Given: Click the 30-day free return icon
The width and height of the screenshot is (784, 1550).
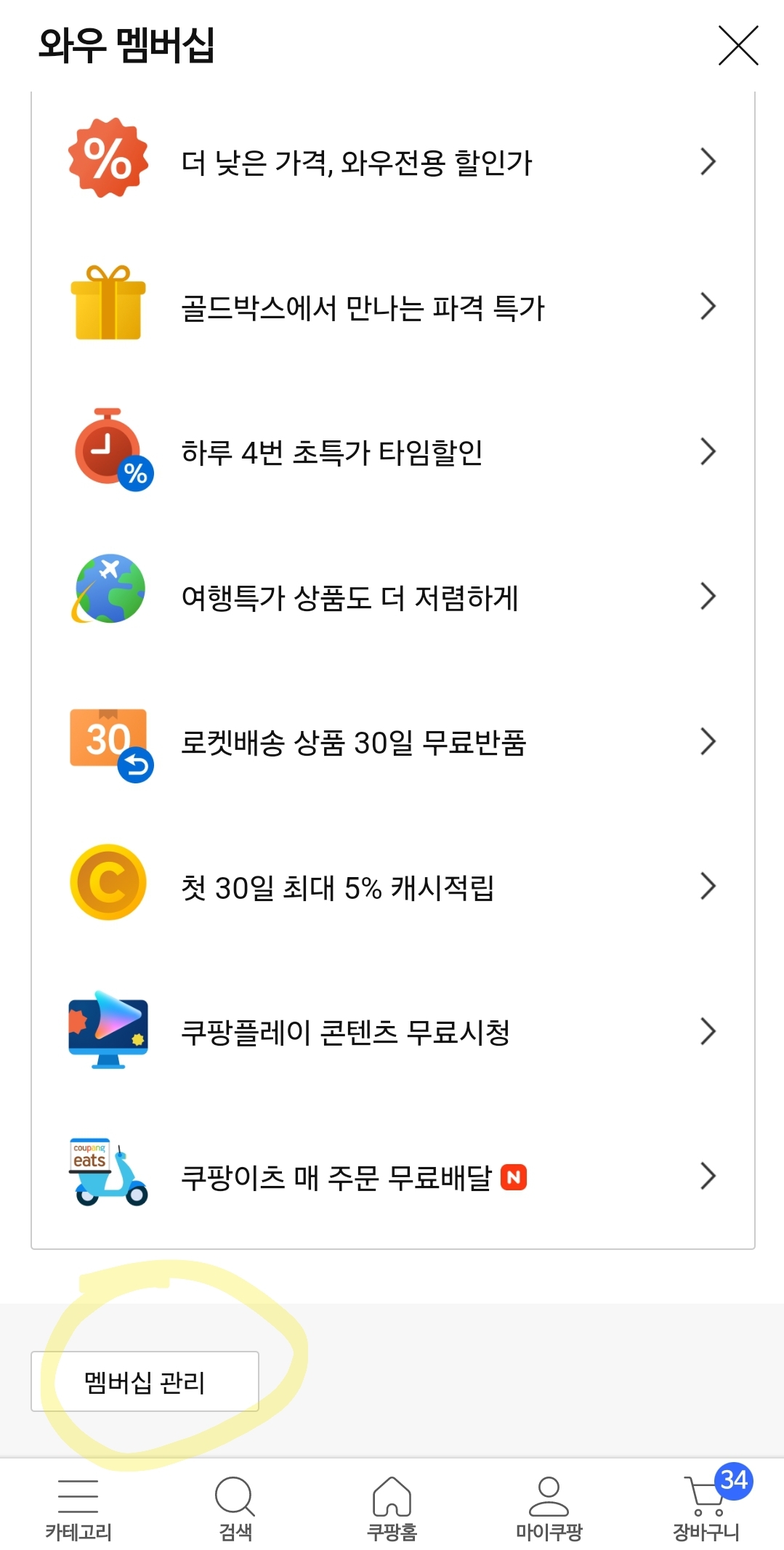Looking at the screenshot, I should coord(108,740).
